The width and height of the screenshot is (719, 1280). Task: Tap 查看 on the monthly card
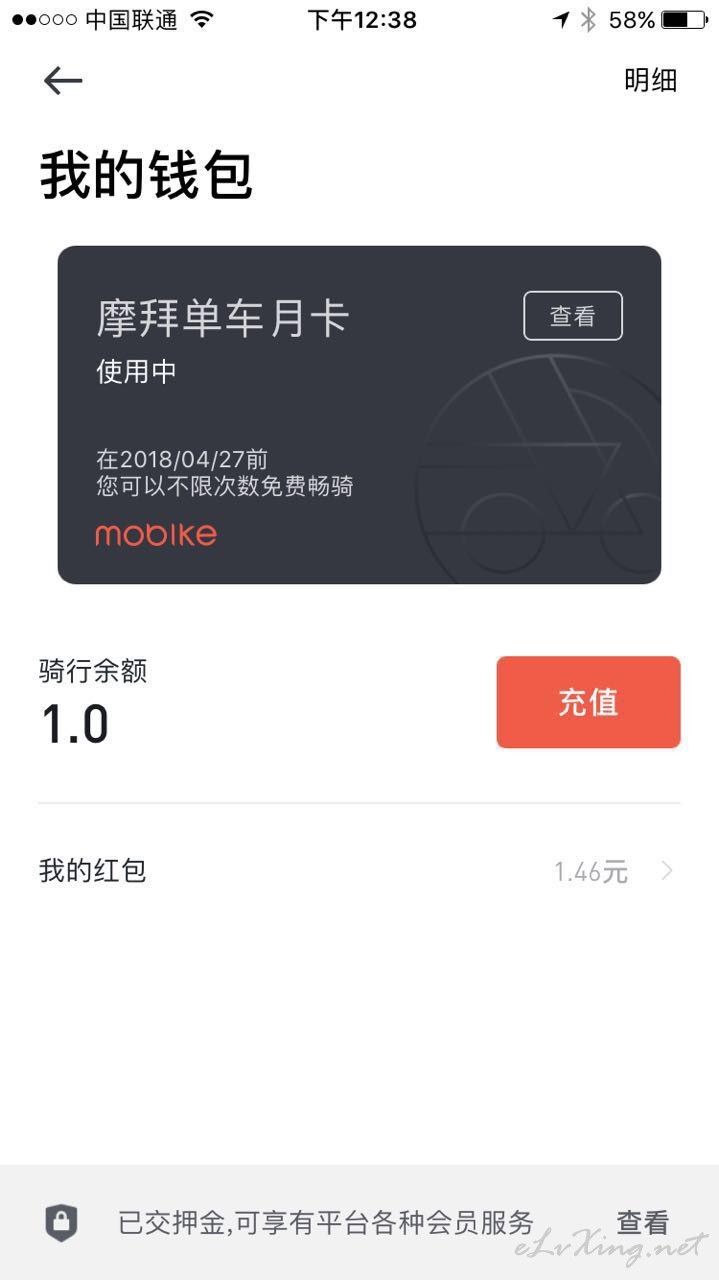pos(573,316)
